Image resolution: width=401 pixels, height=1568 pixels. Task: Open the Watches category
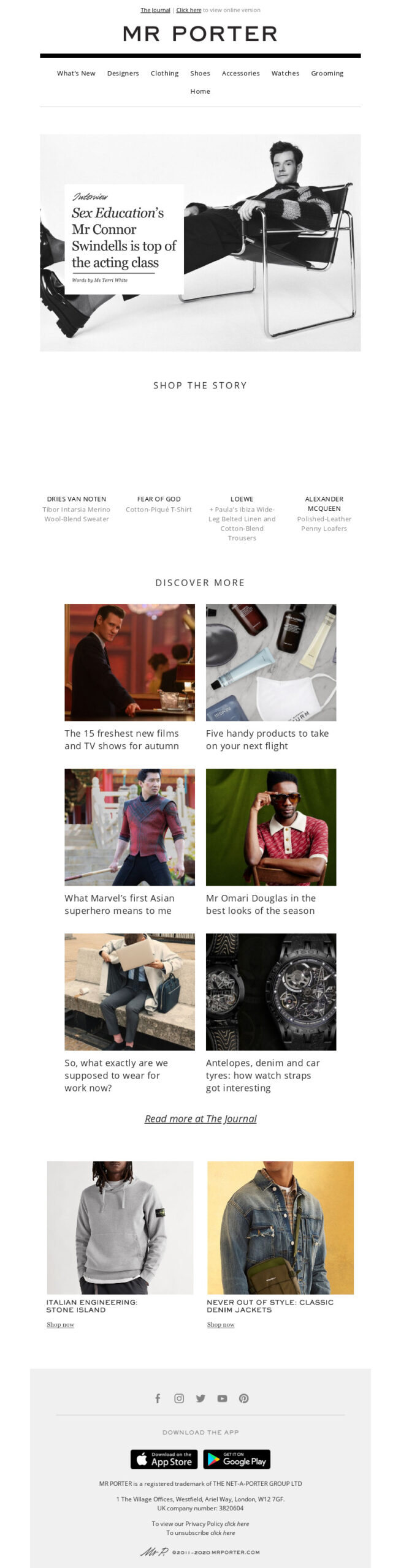point(285,73)
